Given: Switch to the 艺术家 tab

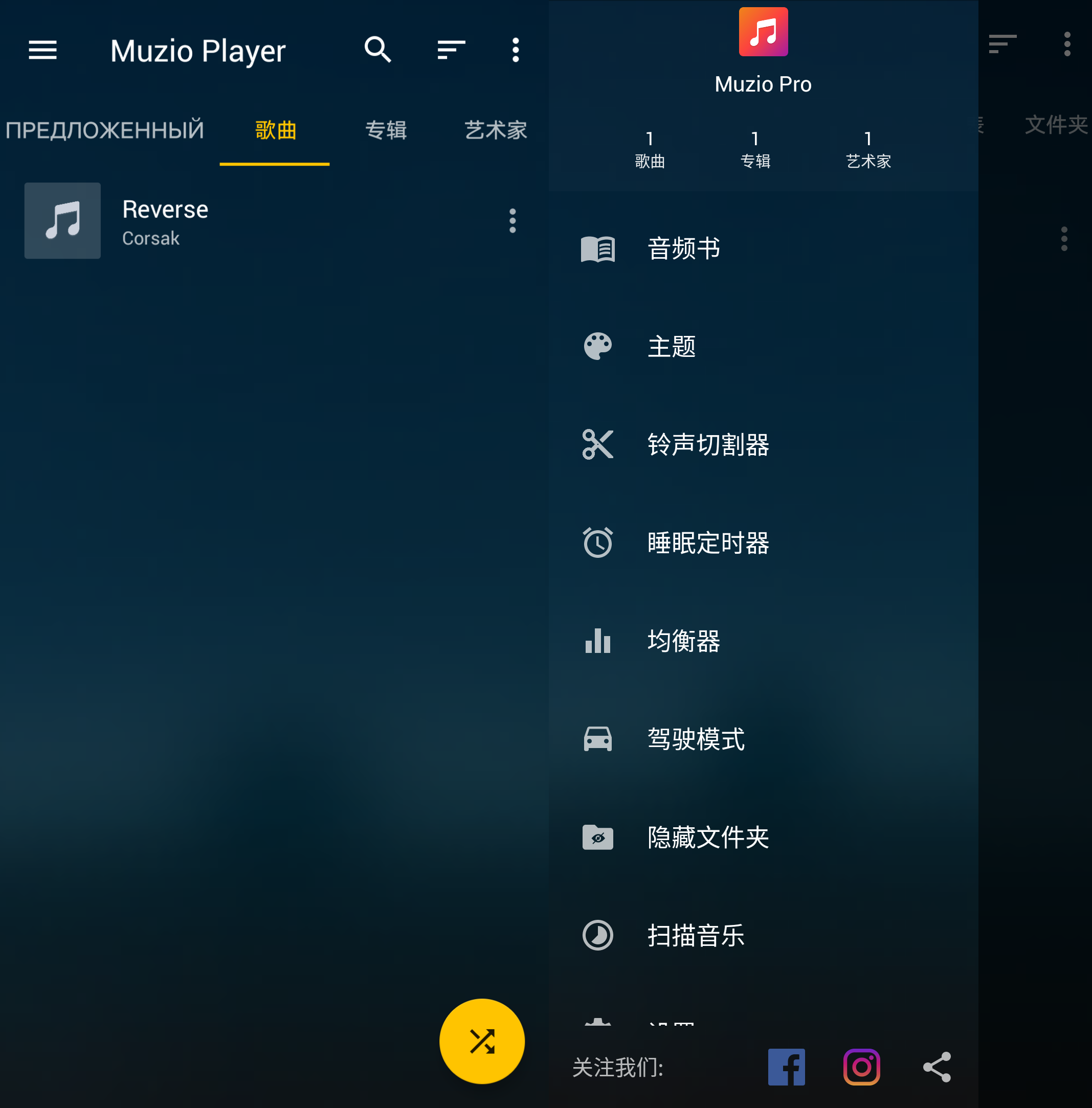Looking at the screenshot, I should pyautogui.click(x=496, y=131).
